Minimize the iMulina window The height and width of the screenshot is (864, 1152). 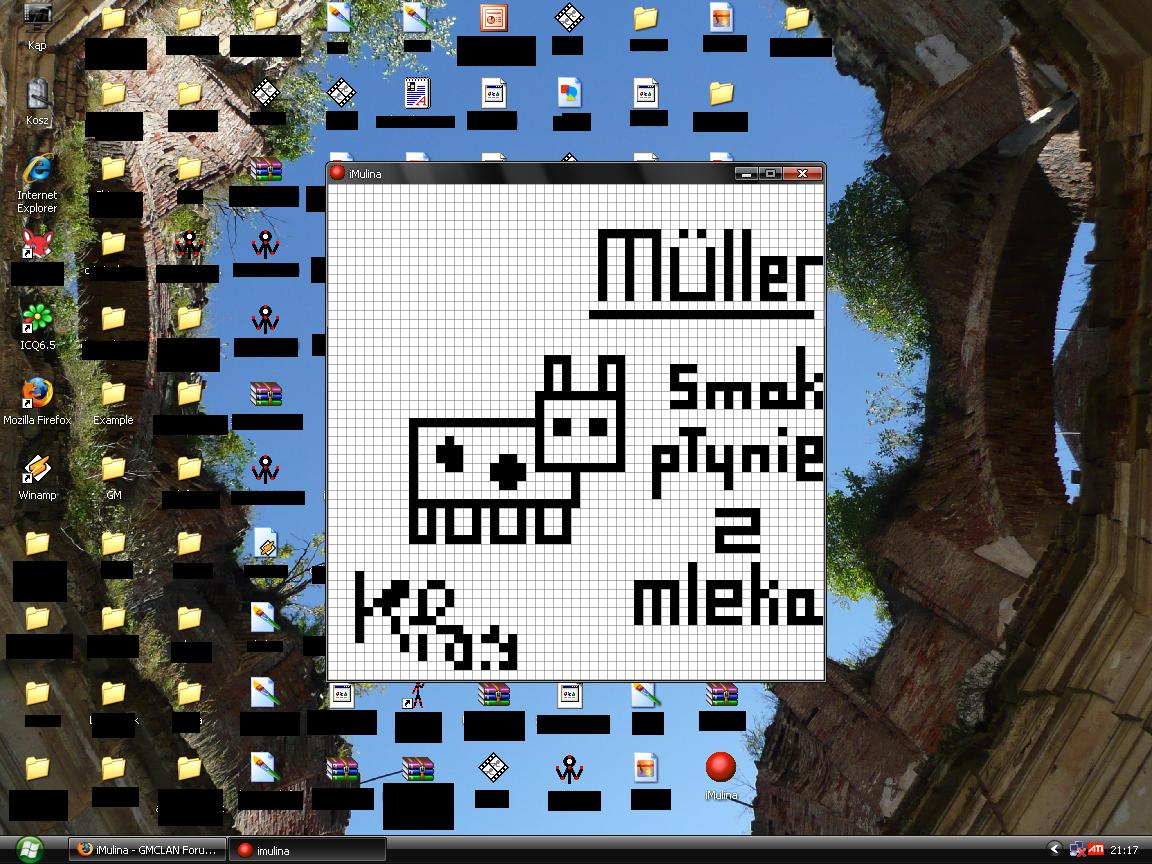click(x=746, y=174)
